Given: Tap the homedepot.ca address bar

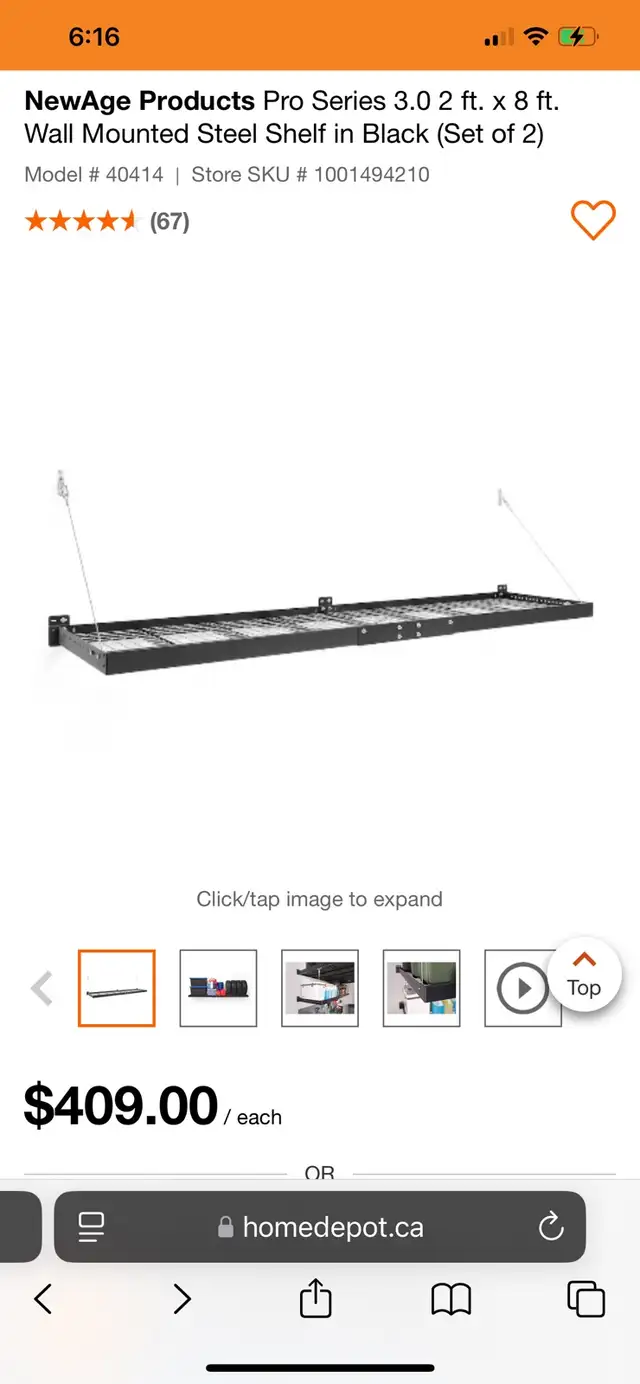Looking at the screenshot, I should coord(320,1227).
